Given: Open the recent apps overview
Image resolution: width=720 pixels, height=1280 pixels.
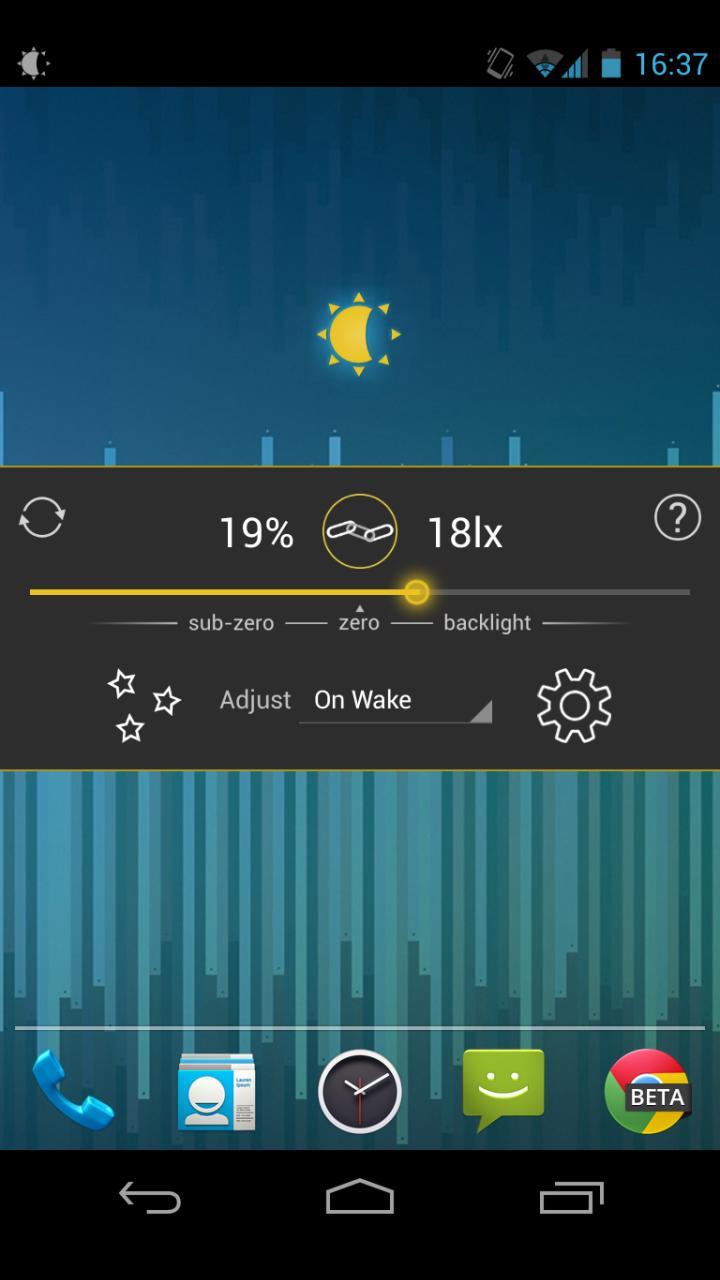Looking at the screenshot, I should point(571,1197).
